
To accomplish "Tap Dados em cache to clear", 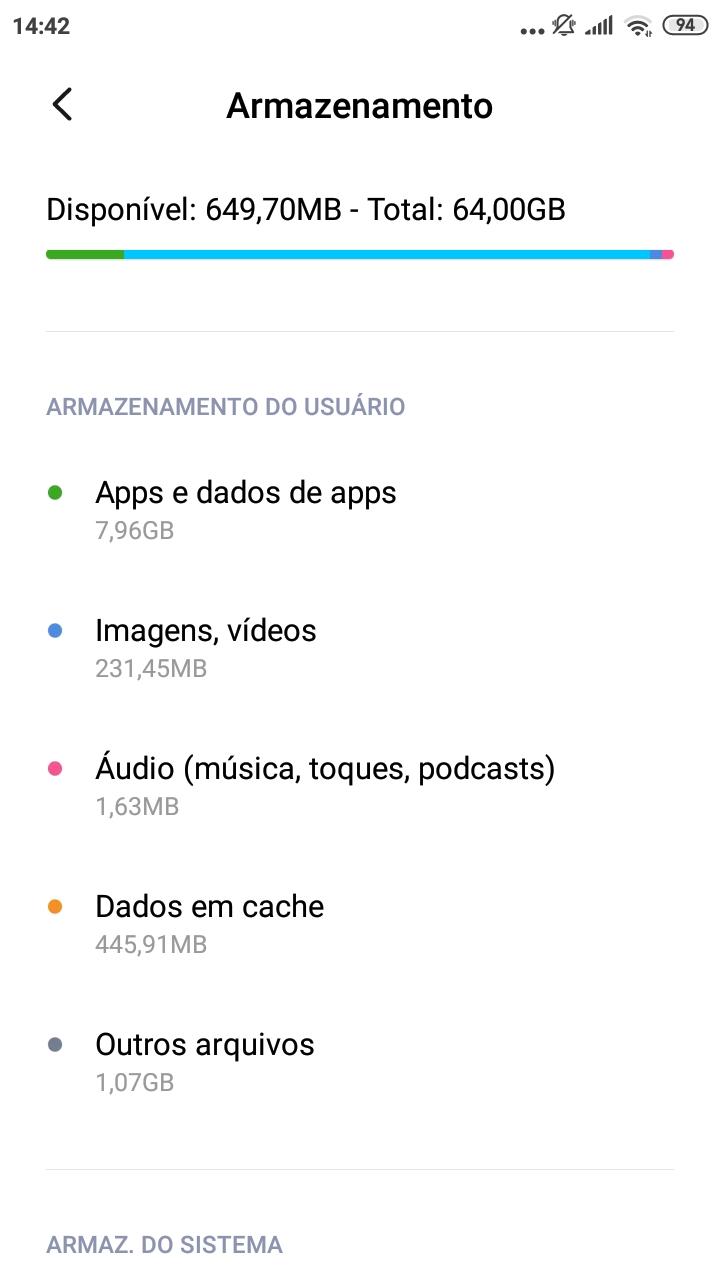I will [360, 923].
